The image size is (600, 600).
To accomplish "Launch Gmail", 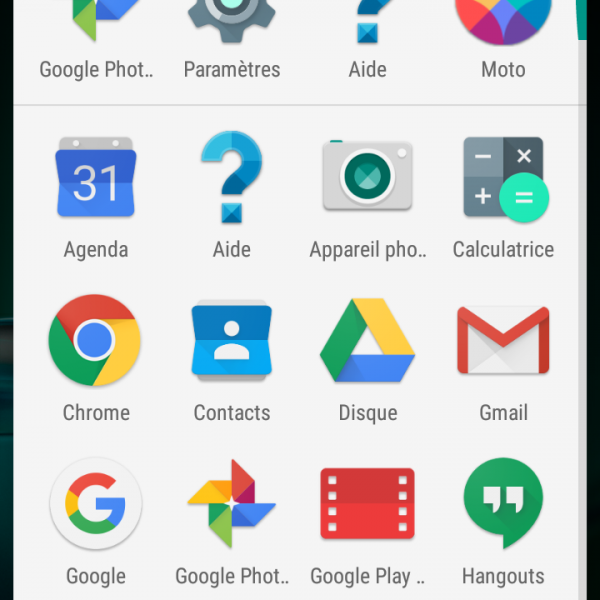I will (503, 342).
